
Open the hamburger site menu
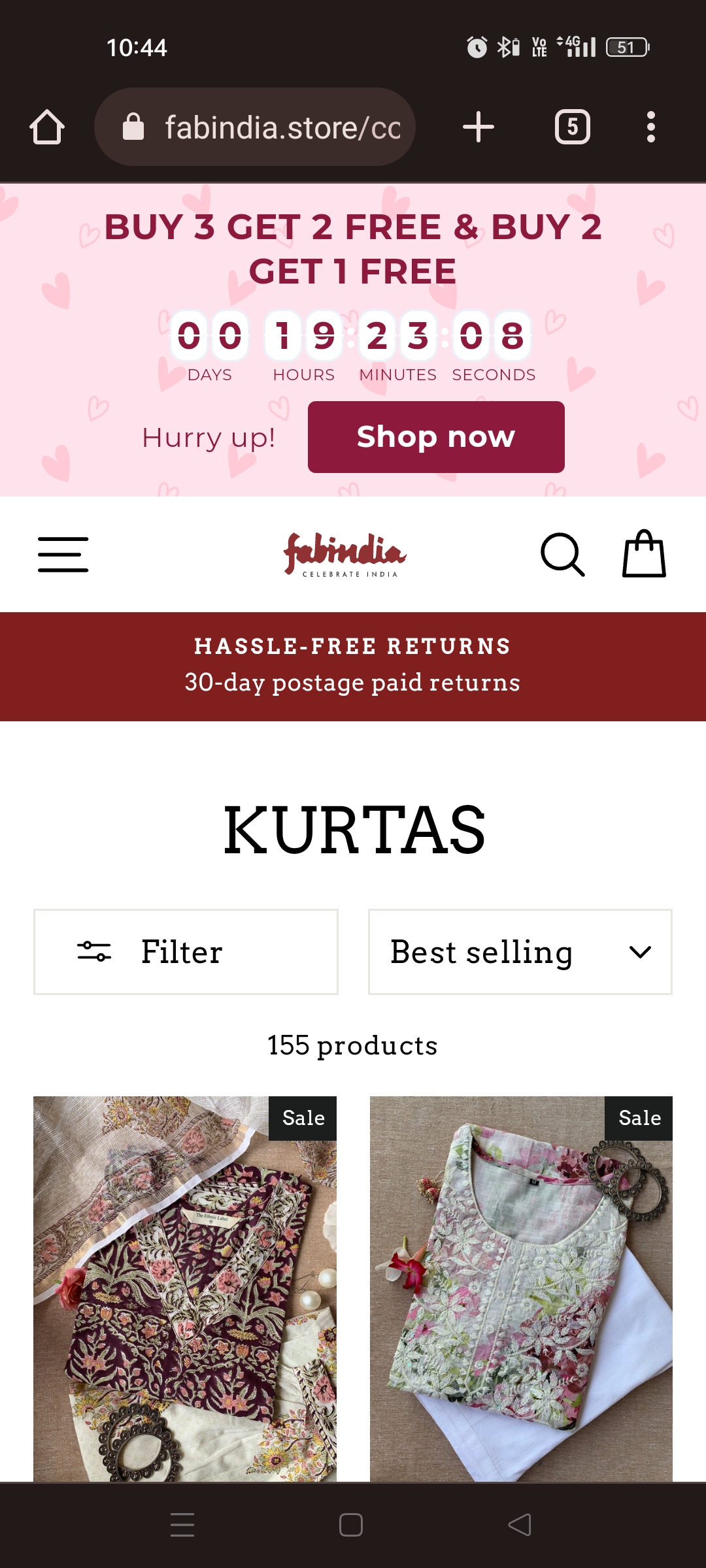point(63,555)
